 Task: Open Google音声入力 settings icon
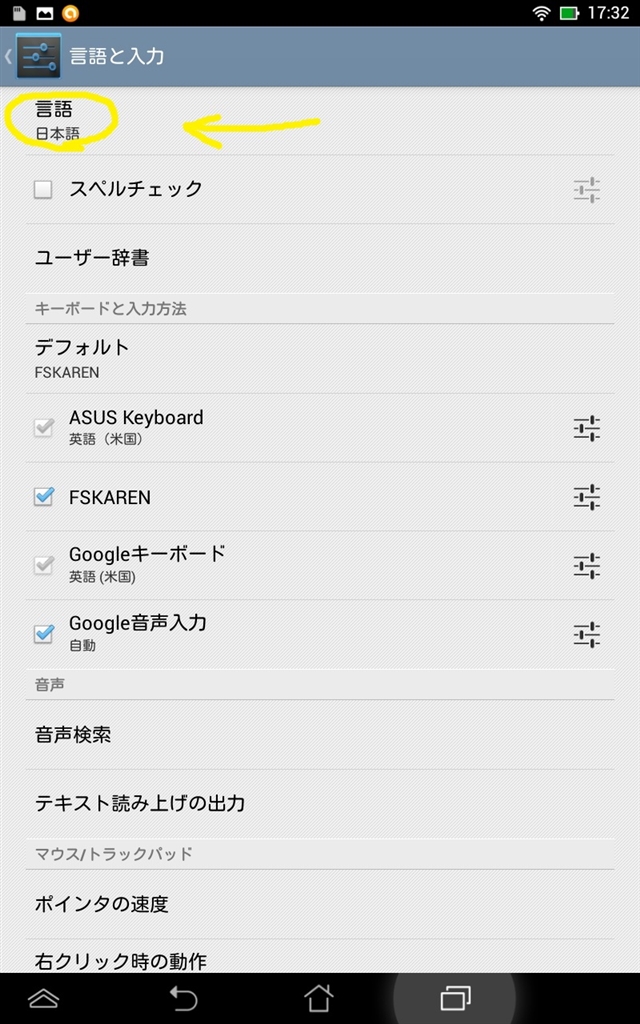(587, 634)
